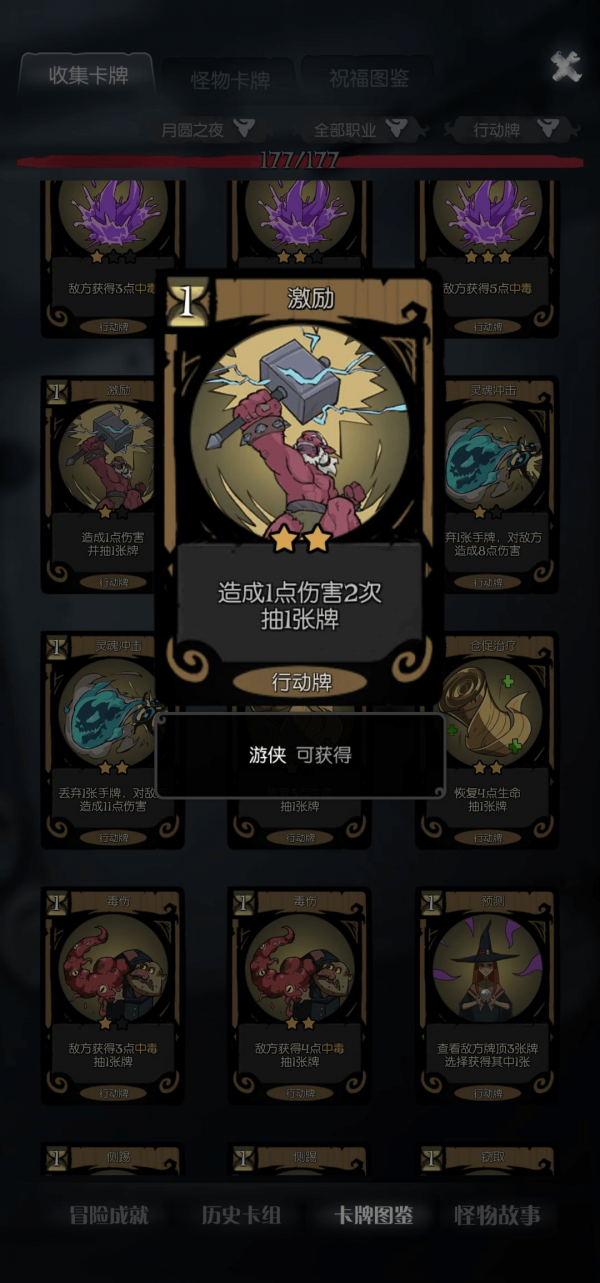Select the 收集卡牌 tab

(89, 76)
